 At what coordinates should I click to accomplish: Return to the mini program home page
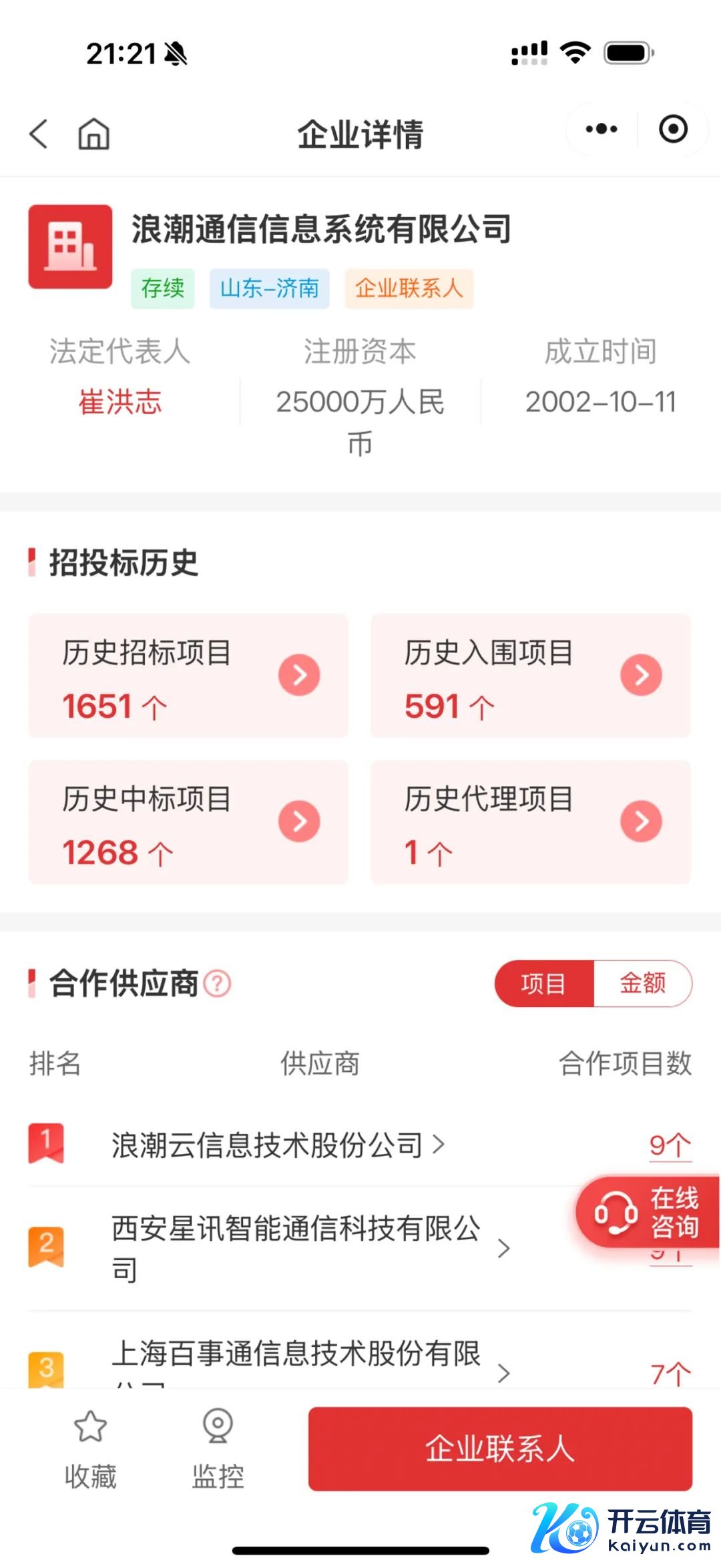(93, 134)
